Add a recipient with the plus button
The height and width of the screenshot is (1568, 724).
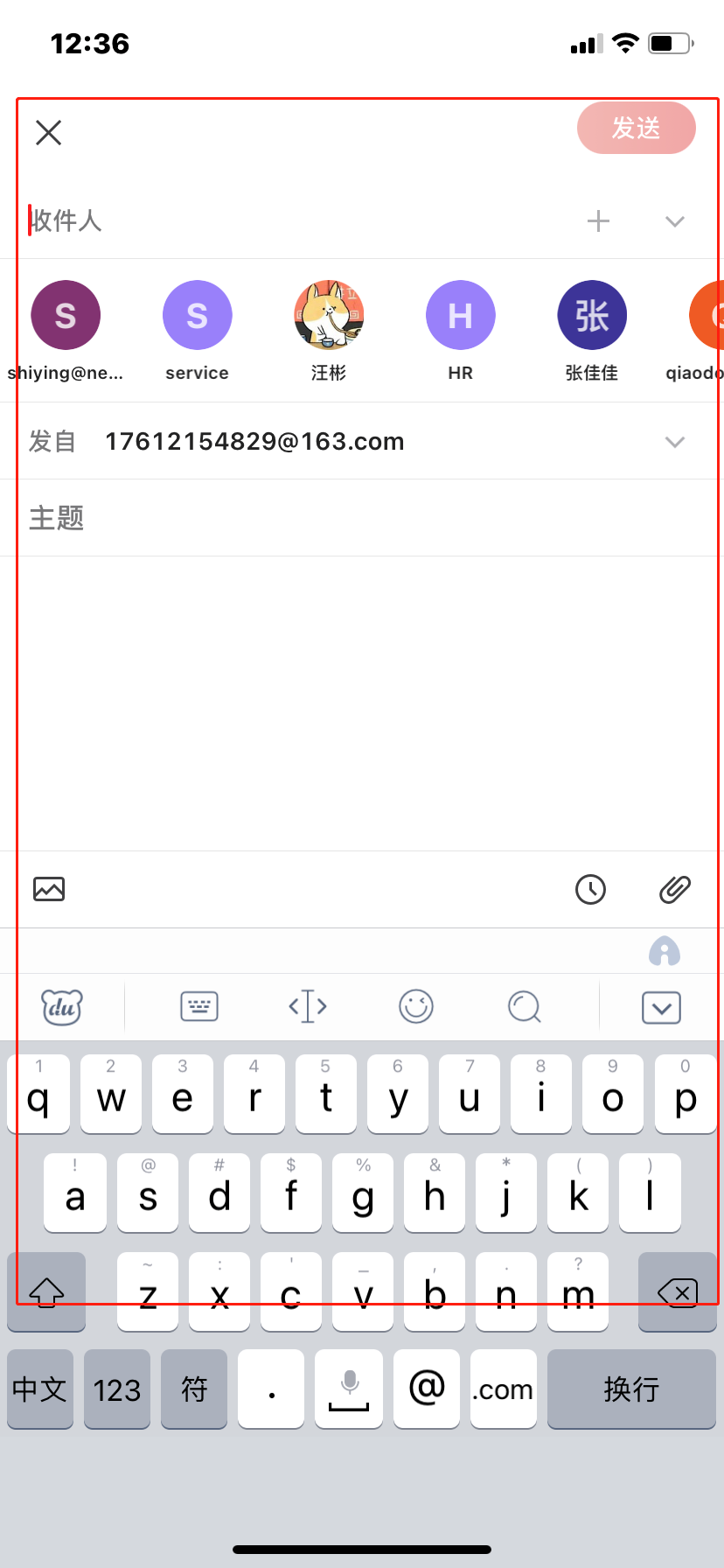click(x=599, y=221)
